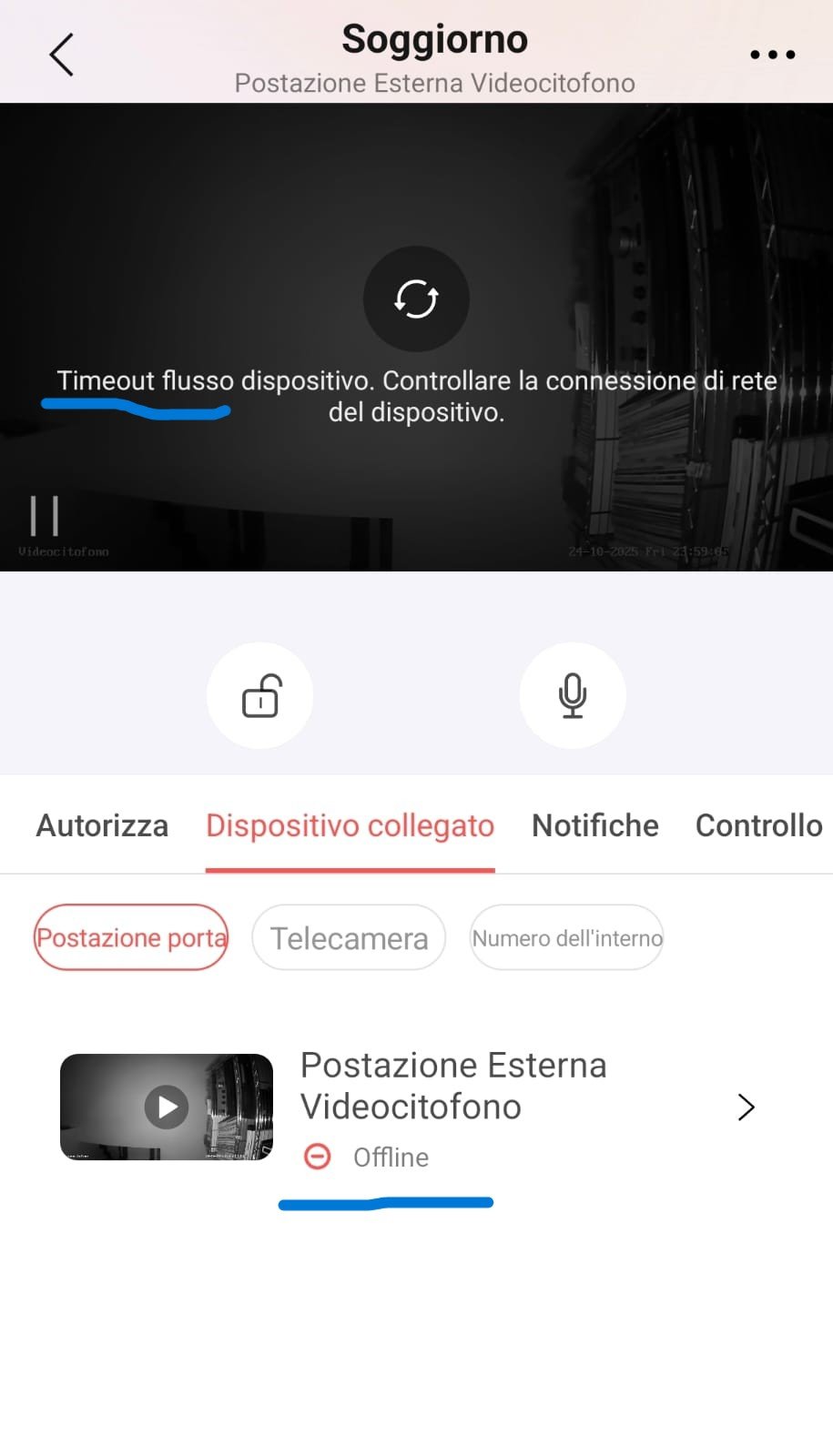Choose the Numero dell'interno chip
The height and width of the screenshot is (1456, 833).
click(566, 937)
